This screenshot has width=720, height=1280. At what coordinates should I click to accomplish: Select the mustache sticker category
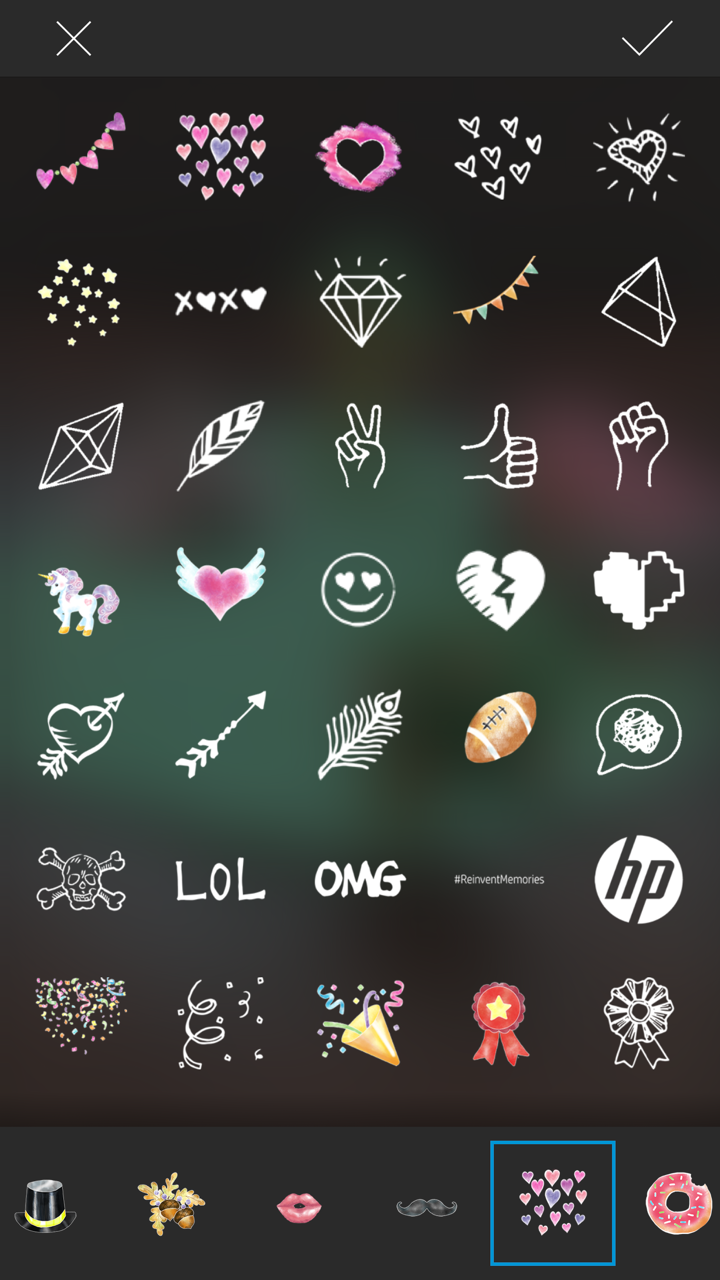click(426, 1207)
